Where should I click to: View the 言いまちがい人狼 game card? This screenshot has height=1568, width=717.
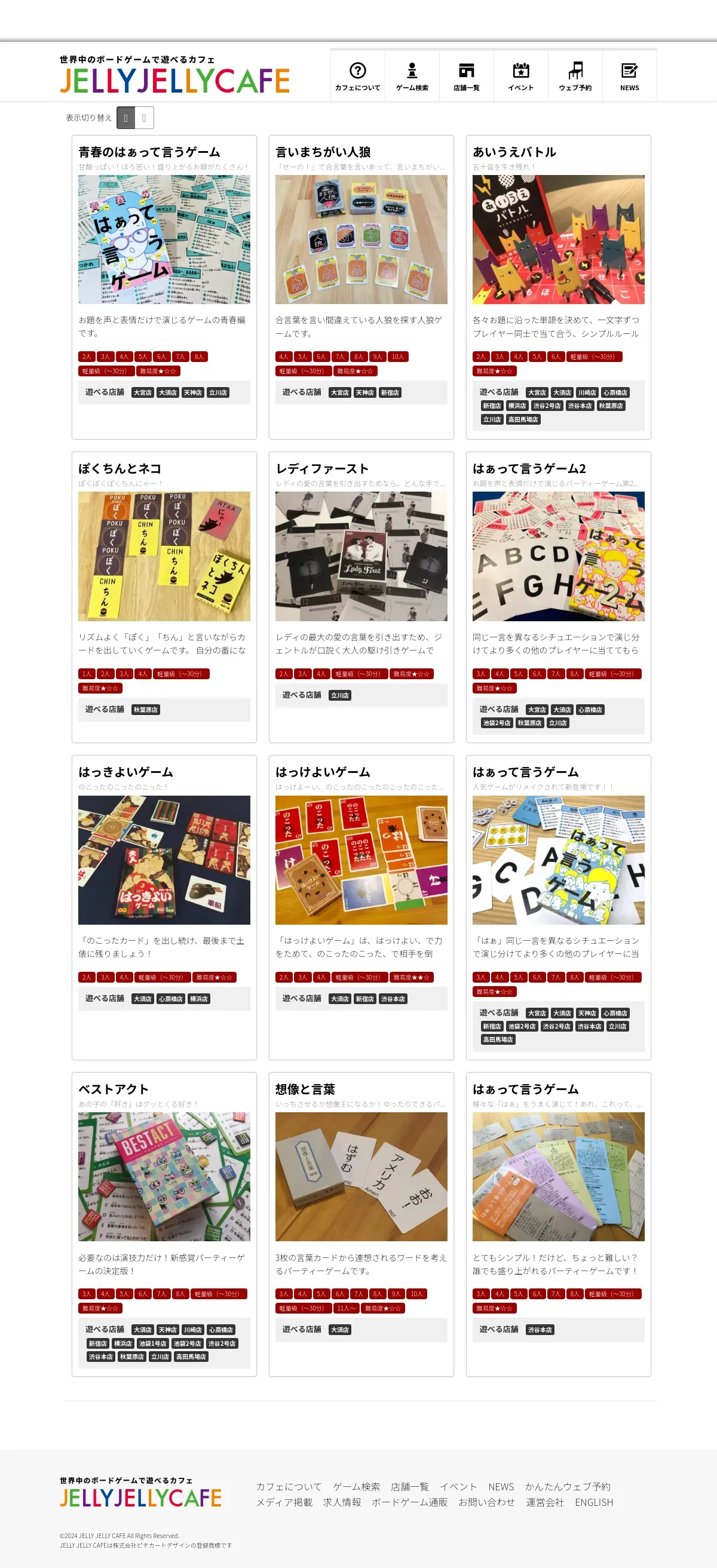[361, 287]
